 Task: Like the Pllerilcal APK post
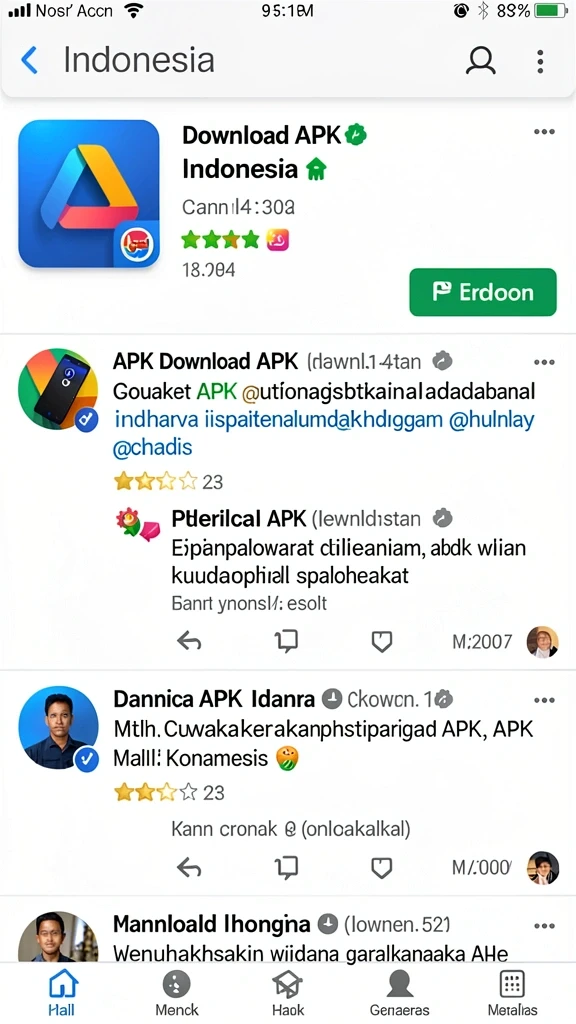coord(381,642)
